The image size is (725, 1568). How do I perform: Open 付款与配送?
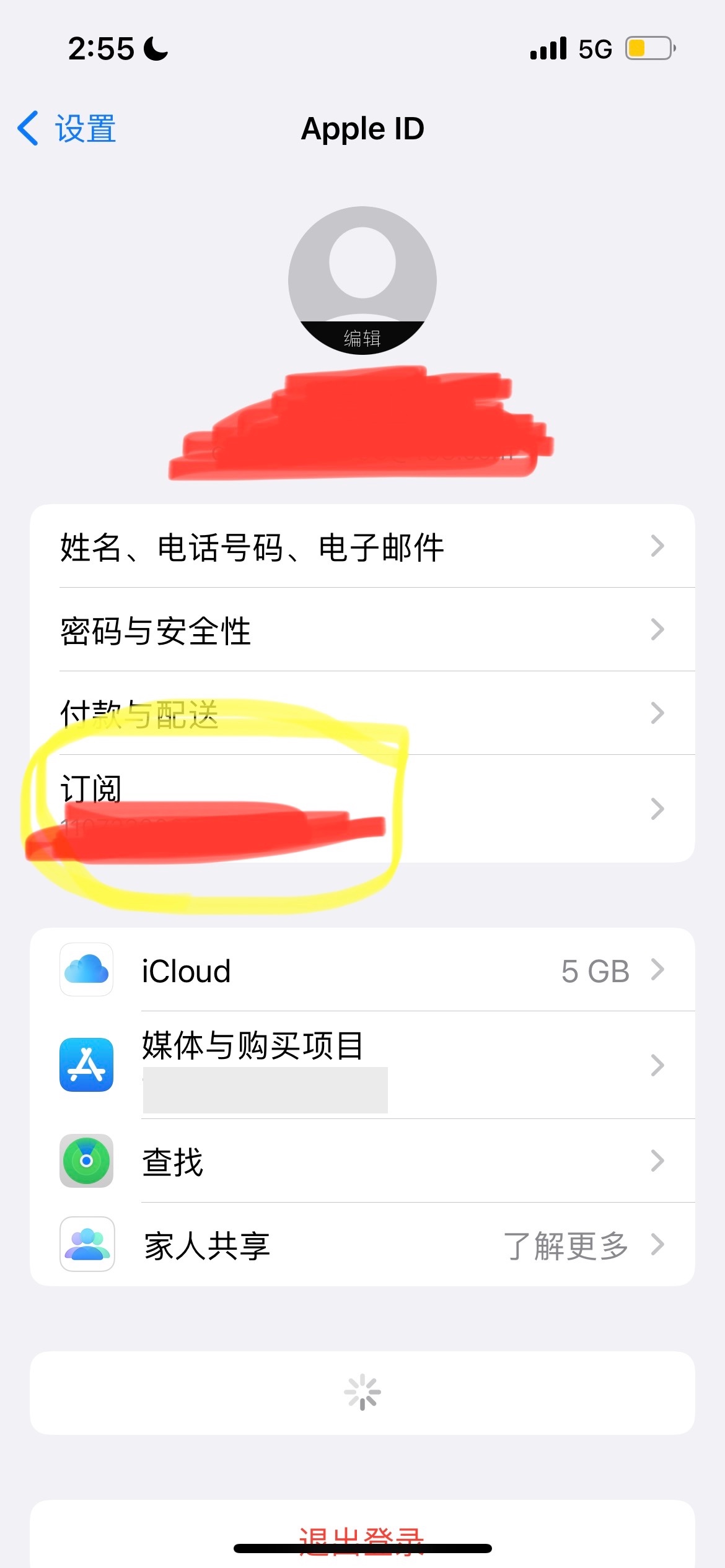tap(362, 713)
